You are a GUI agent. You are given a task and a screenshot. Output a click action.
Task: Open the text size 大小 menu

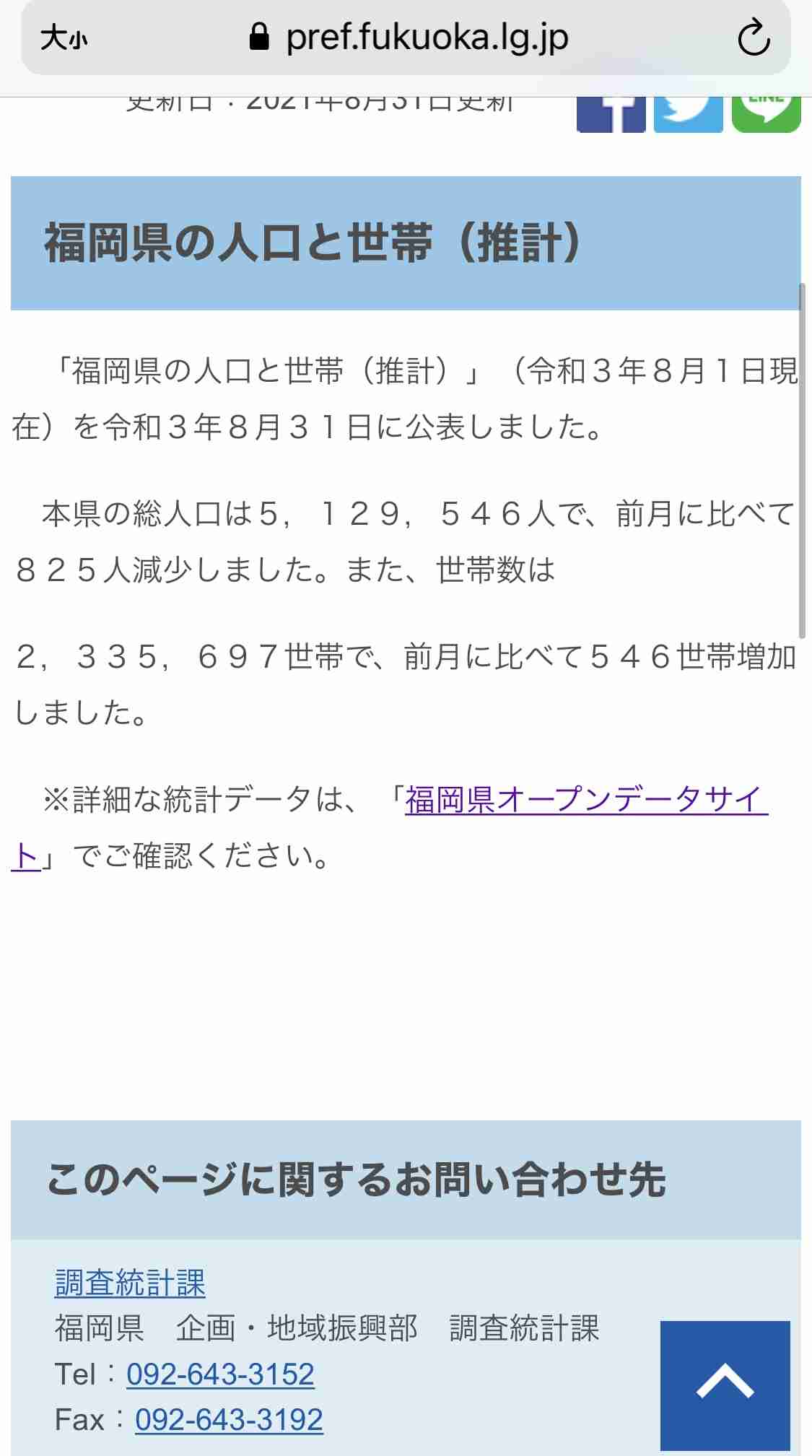[64, 38]
